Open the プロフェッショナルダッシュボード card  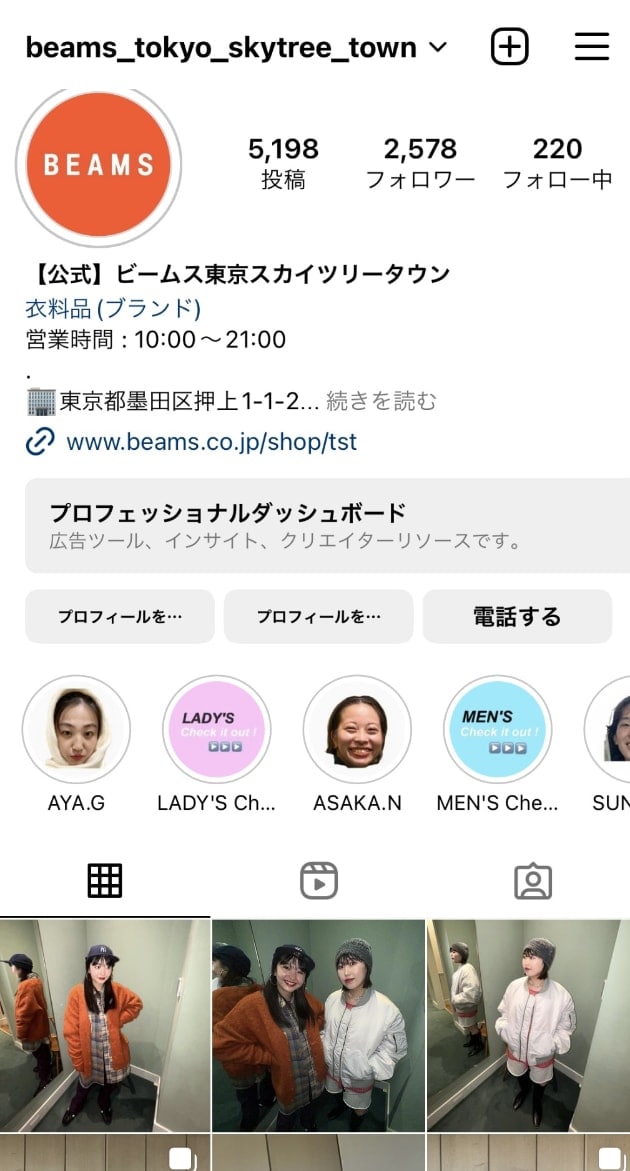(x=327, y=526)
